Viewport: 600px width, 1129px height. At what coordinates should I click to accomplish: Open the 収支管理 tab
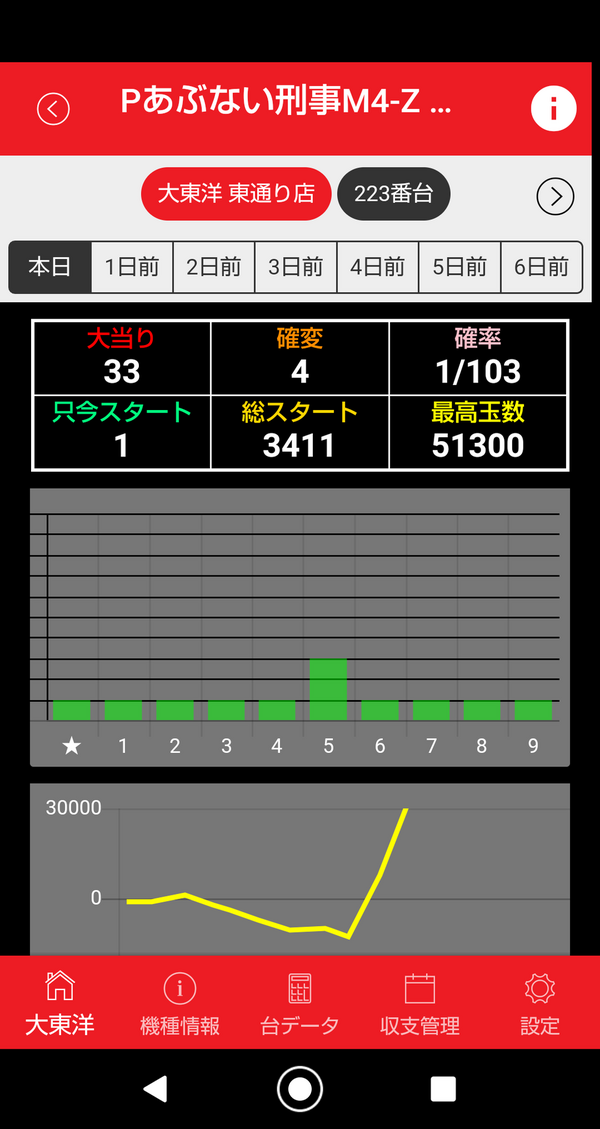point(420,1003)
